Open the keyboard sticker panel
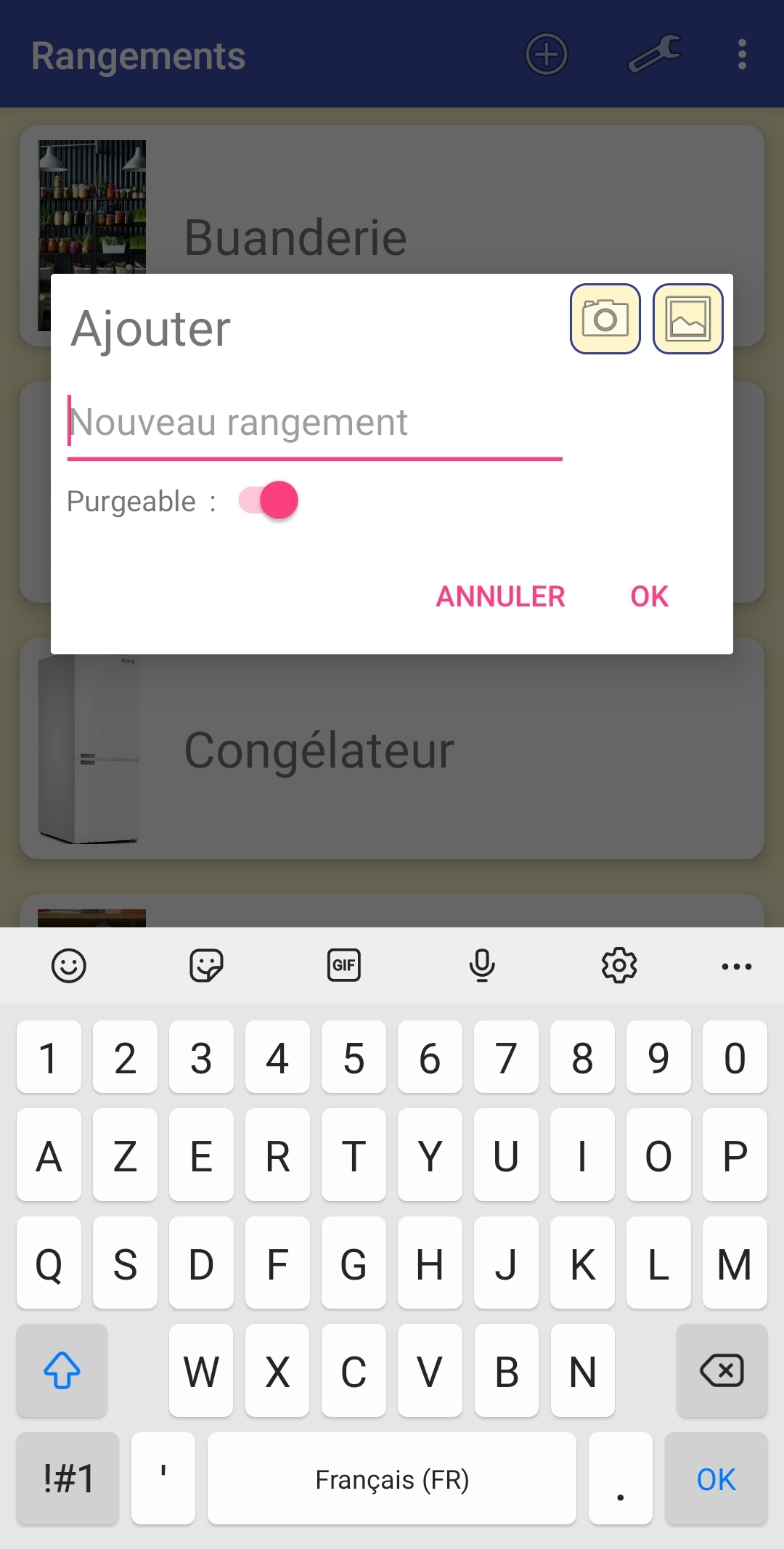Screen dimensions: 784x1549 206,966
